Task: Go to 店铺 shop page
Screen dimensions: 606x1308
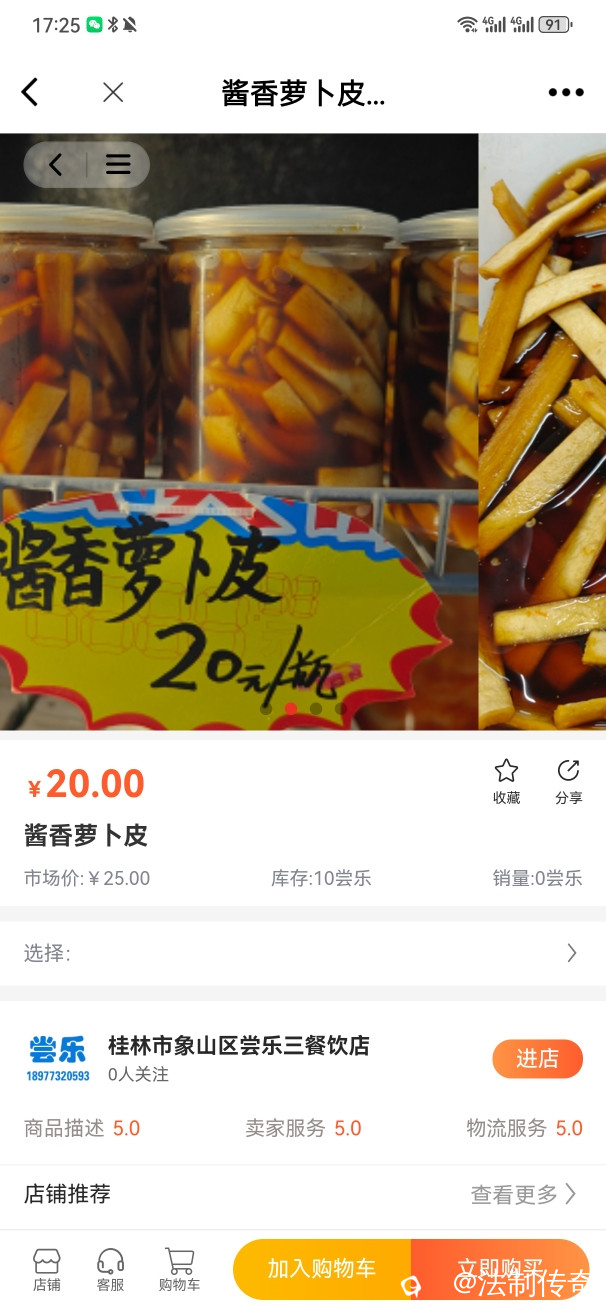Action: tap(46, 1270)
